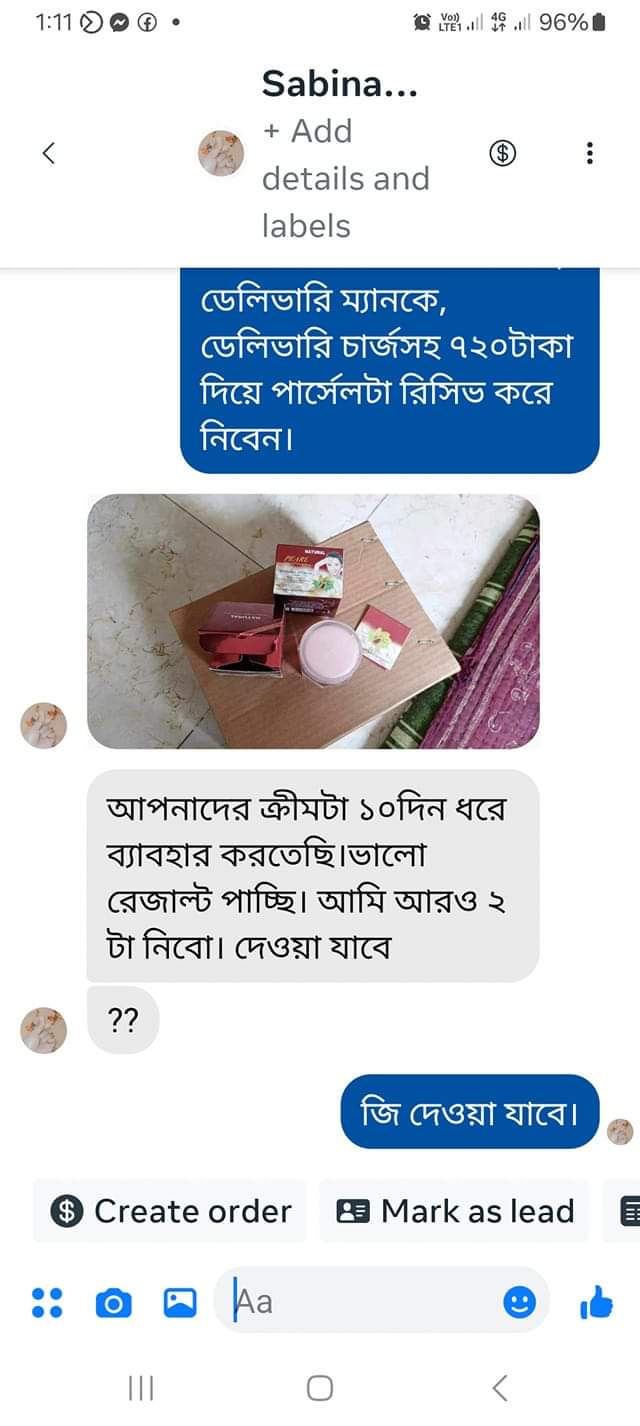
Task: Go back using the header arrow
Action: [47, 153]
